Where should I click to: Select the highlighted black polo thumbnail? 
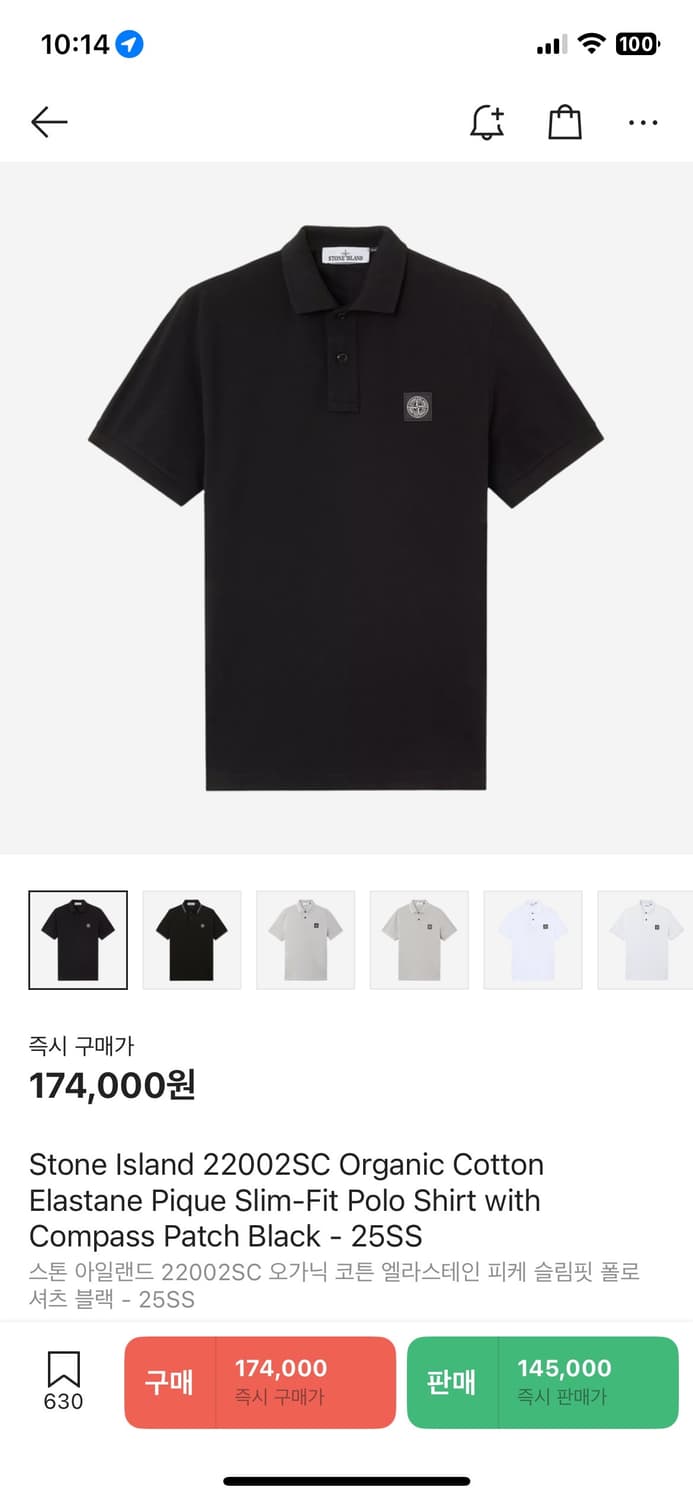coord(78,940)
